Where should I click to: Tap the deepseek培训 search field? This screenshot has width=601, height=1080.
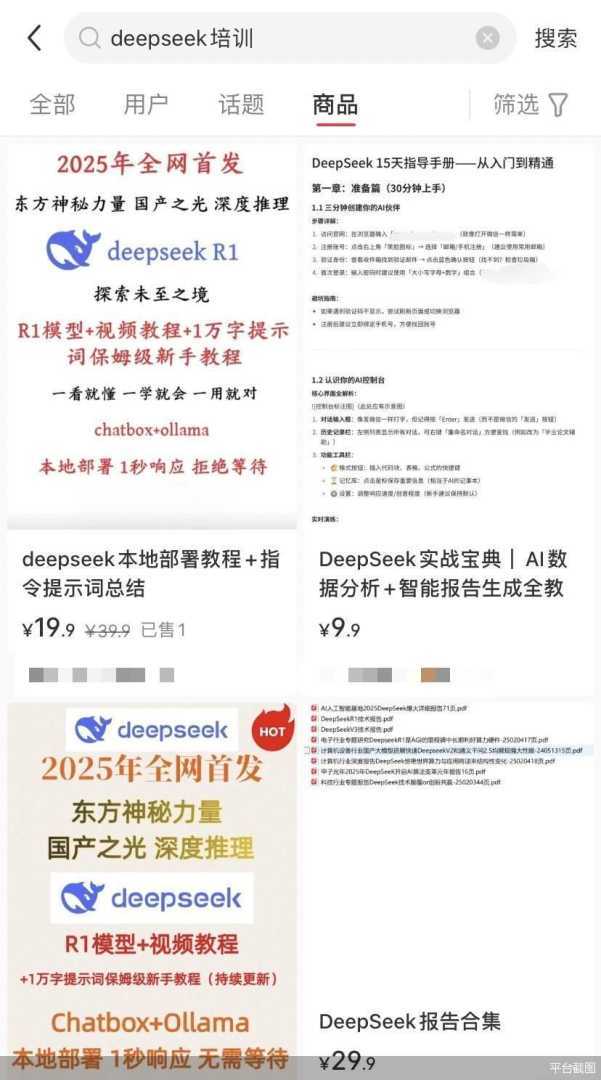point(270,38)
